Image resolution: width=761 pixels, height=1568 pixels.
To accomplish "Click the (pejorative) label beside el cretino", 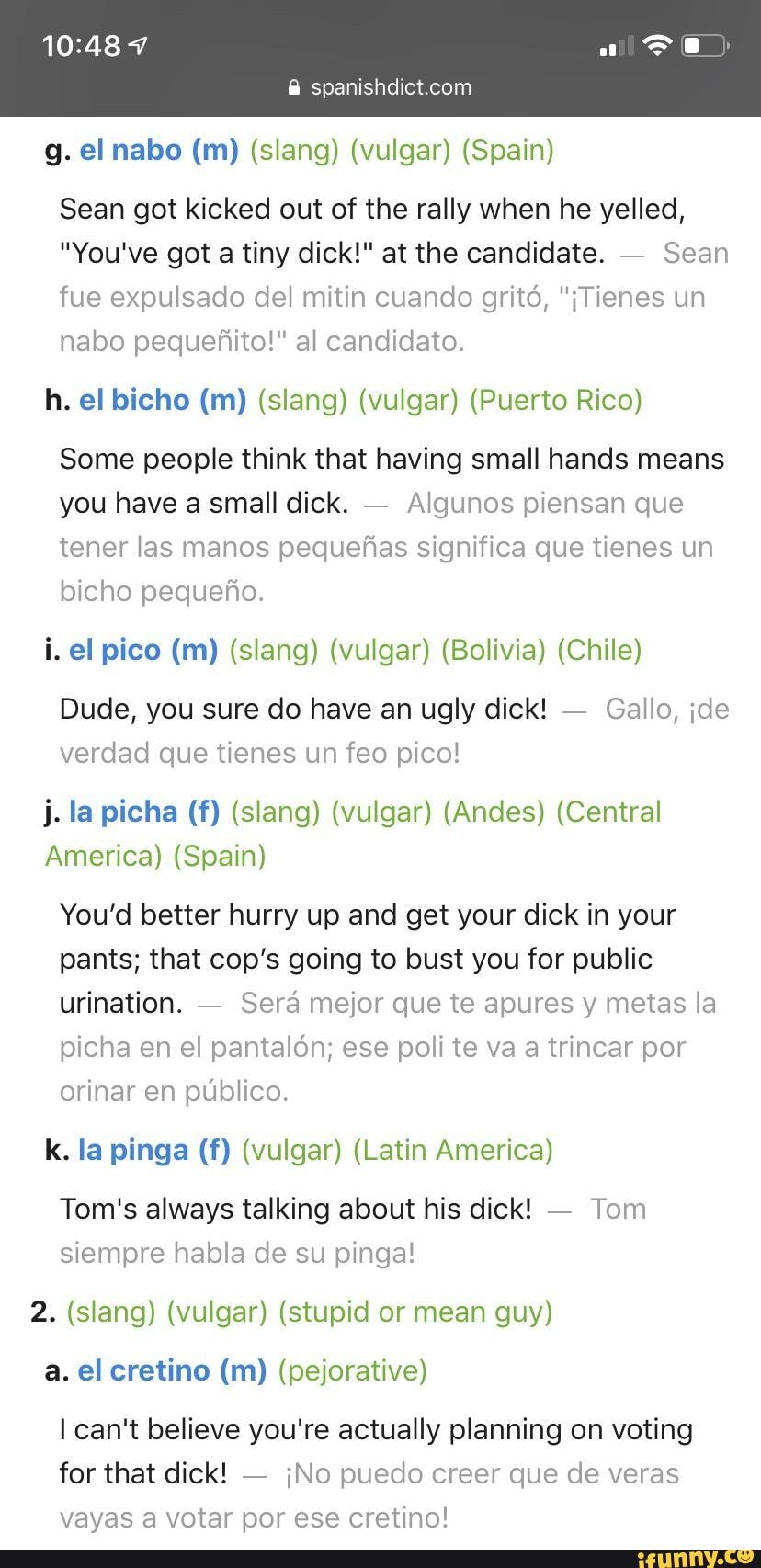I will pyautogui.click(x=353, y=1370).
